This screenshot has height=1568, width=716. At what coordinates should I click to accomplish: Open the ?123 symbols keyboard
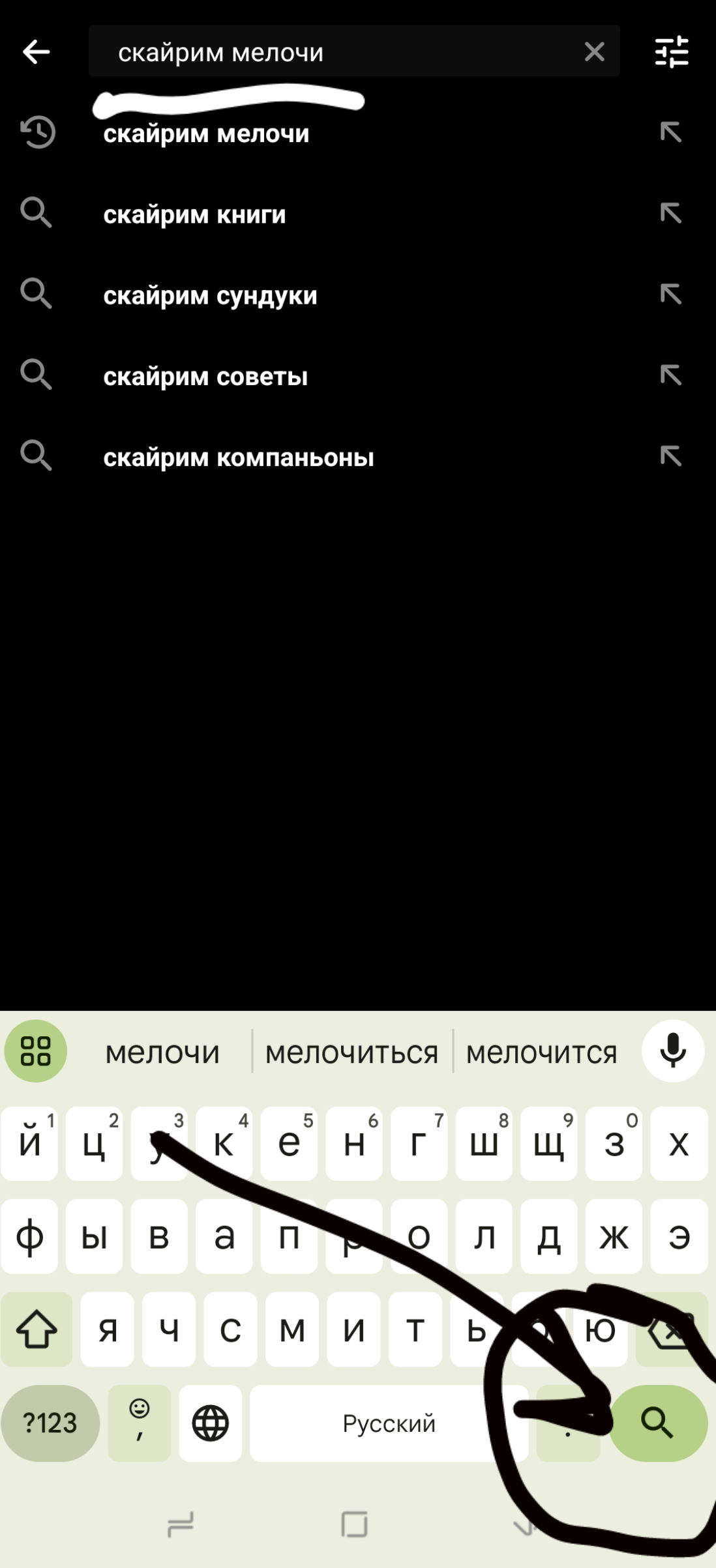click(x=50, y=1423)
